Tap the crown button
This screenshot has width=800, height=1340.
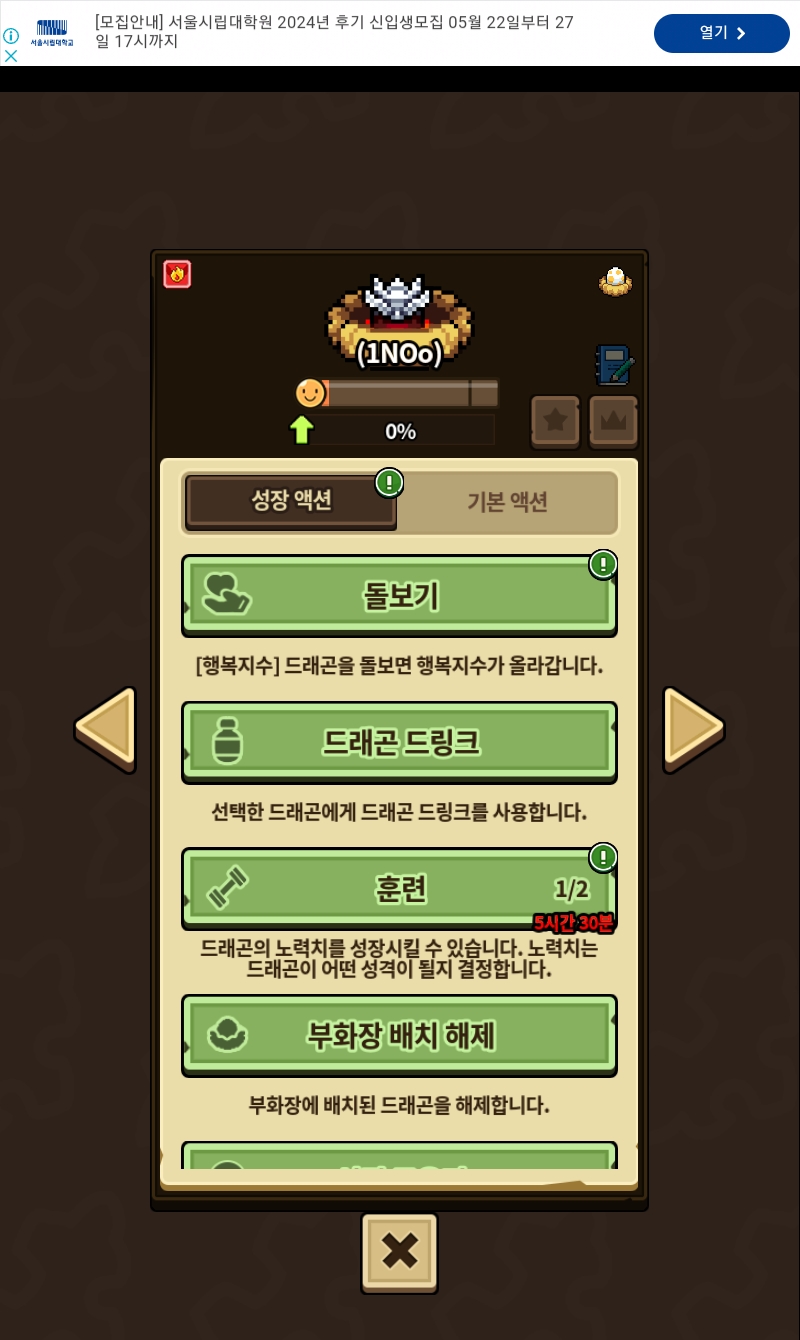click(613, 422)
